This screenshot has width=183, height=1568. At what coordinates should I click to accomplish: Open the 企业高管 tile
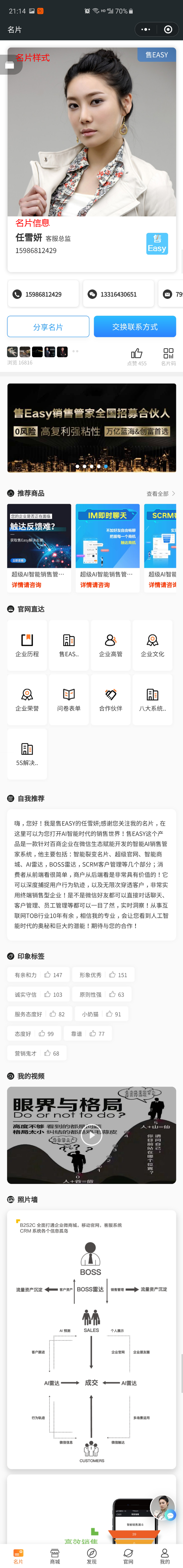point(111,644)
